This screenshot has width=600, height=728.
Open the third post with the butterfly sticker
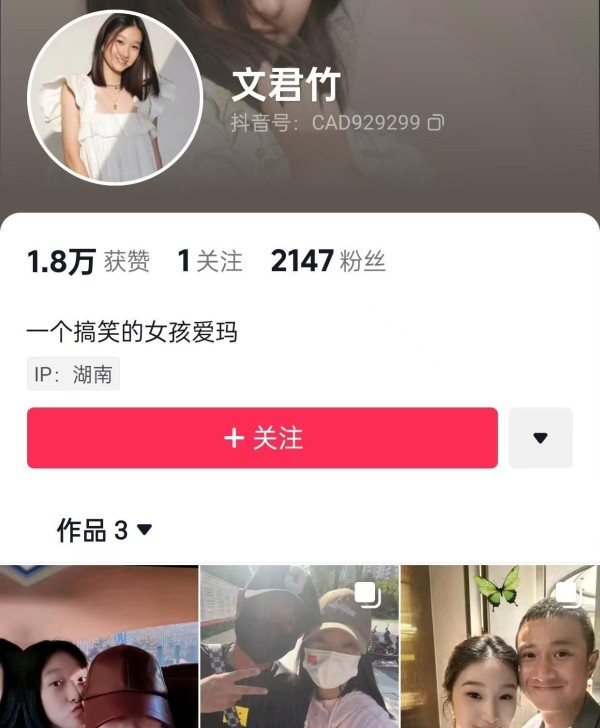pyautogui.click(x=500, y=648)
